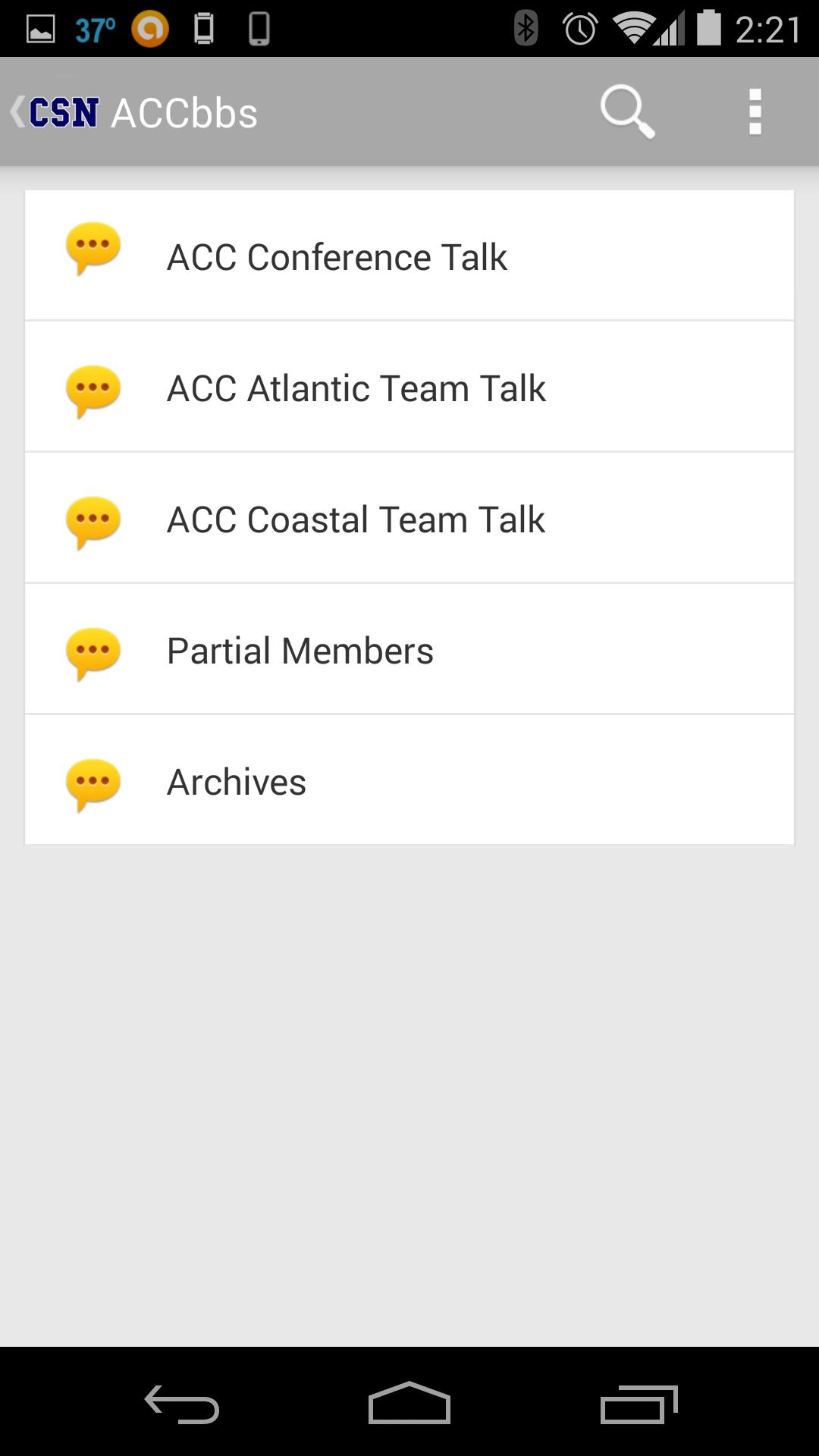
Task: Open the search icon in the app bar
Action: tap(626, 111)
